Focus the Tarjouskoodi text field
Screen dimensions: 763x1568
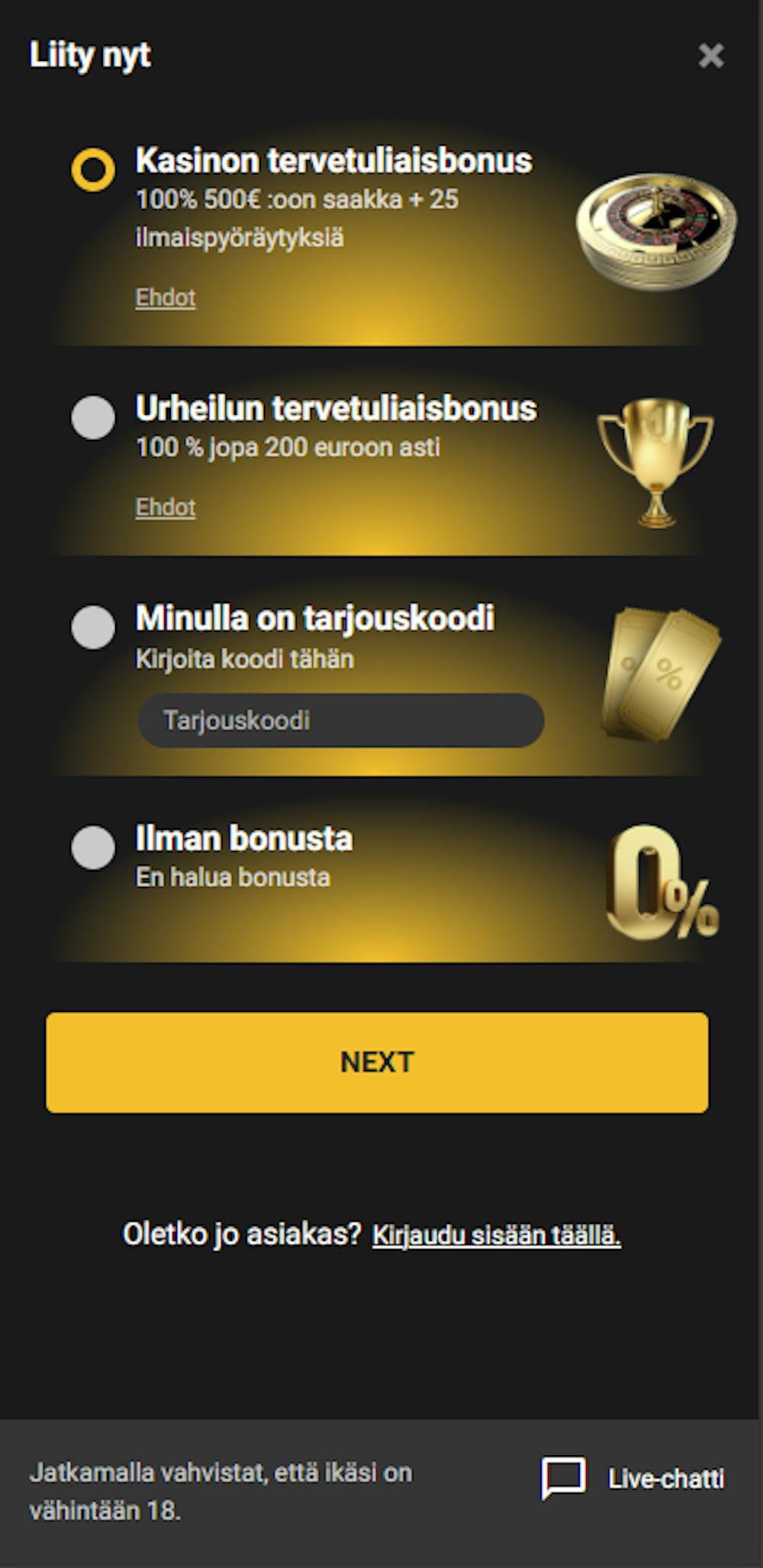coord(340,720)
